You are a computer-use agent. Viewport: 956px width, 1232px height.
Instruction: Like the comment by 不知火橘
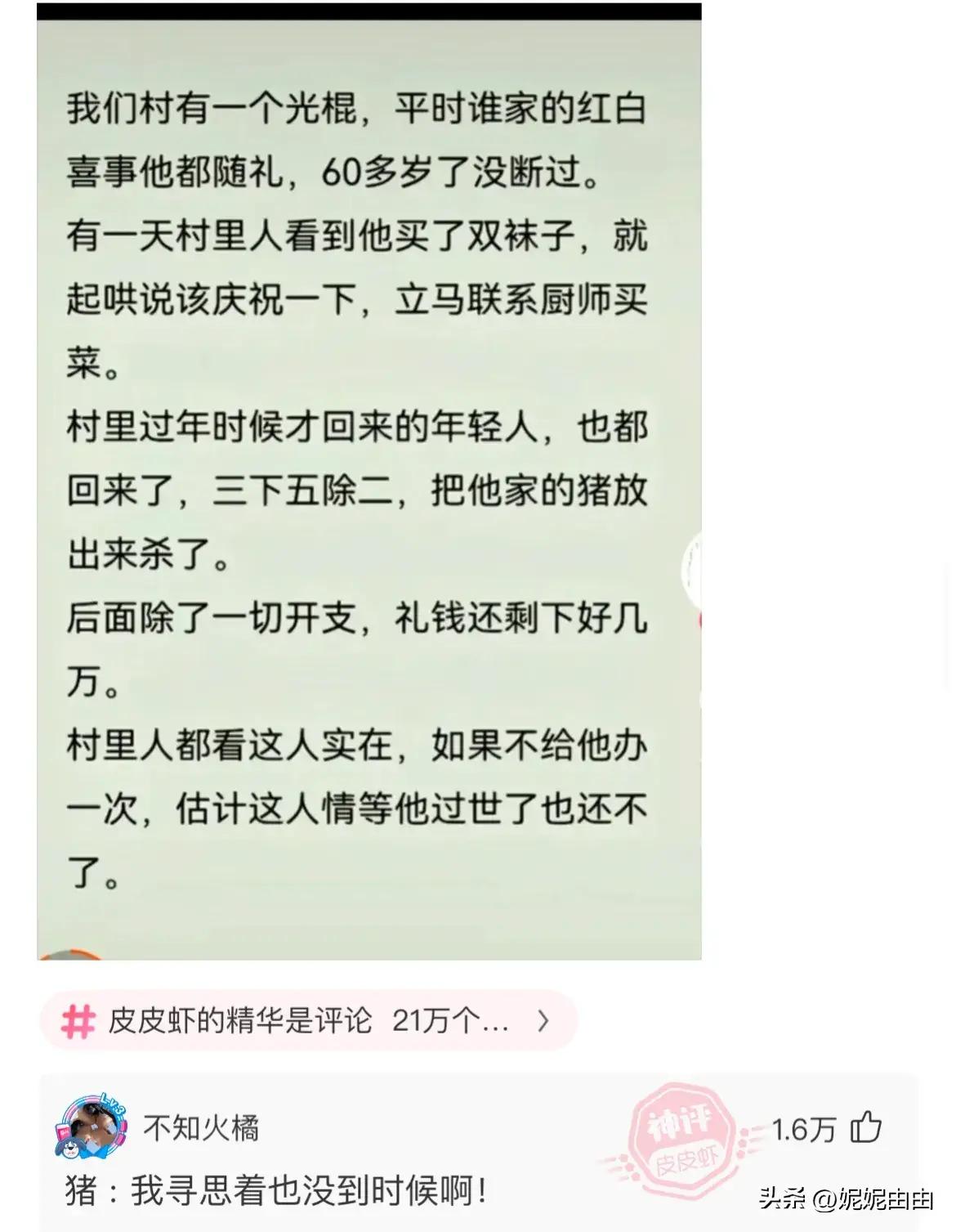click(x=866, y=1128)
